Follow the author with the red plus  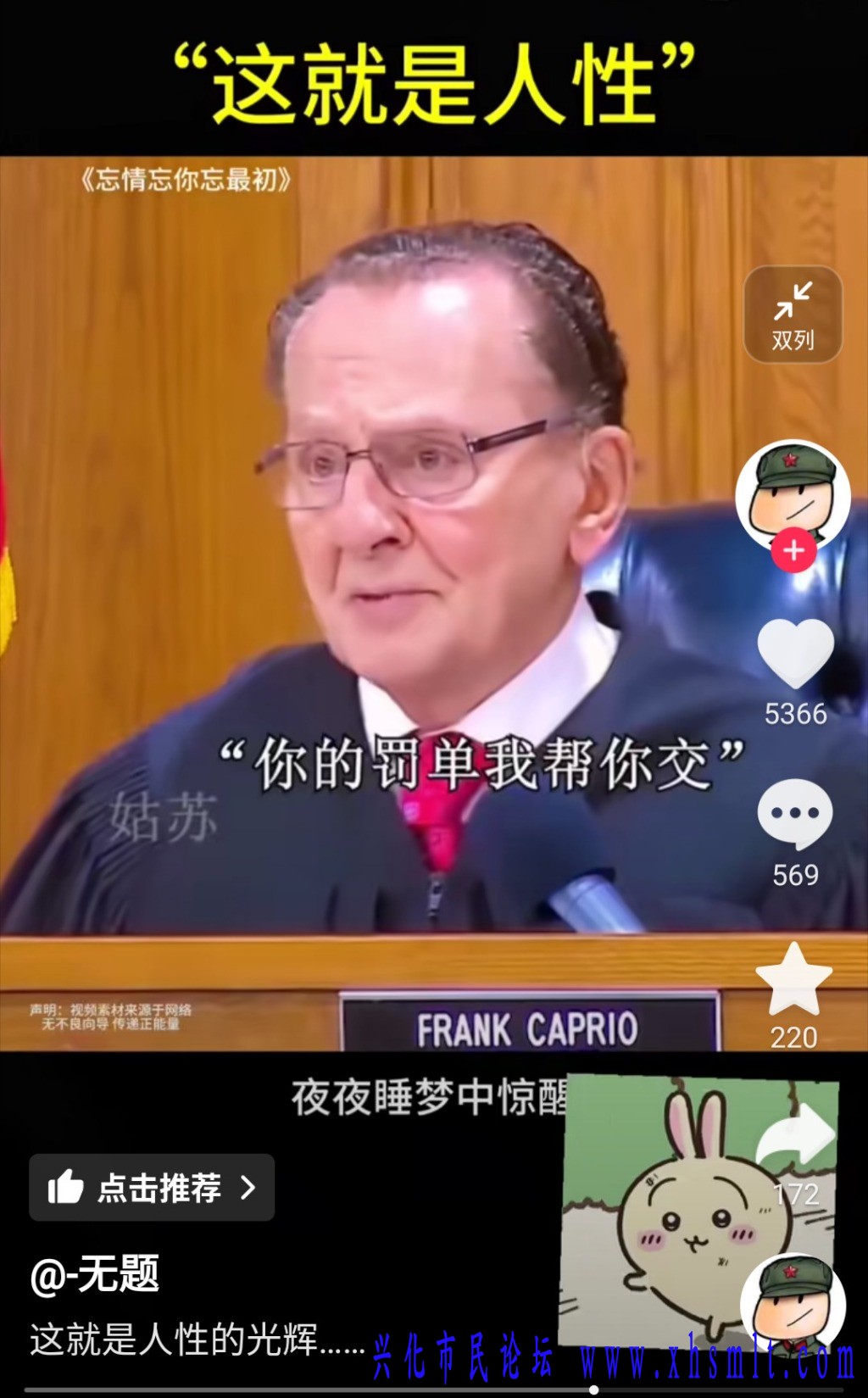coord(793,551)
